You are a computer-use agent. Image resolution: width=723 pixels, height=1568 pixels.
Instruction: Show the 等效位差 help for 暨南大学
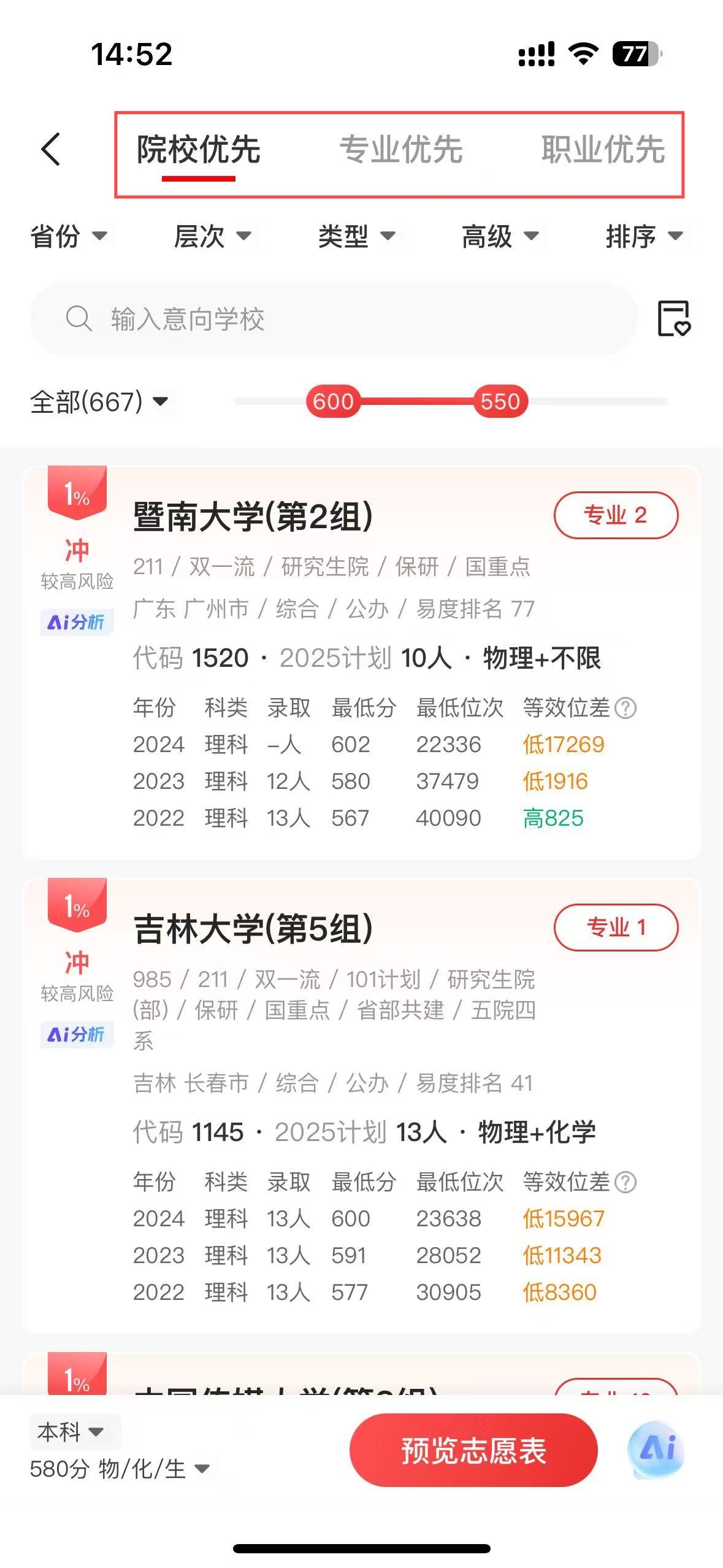tap(625, 709)
